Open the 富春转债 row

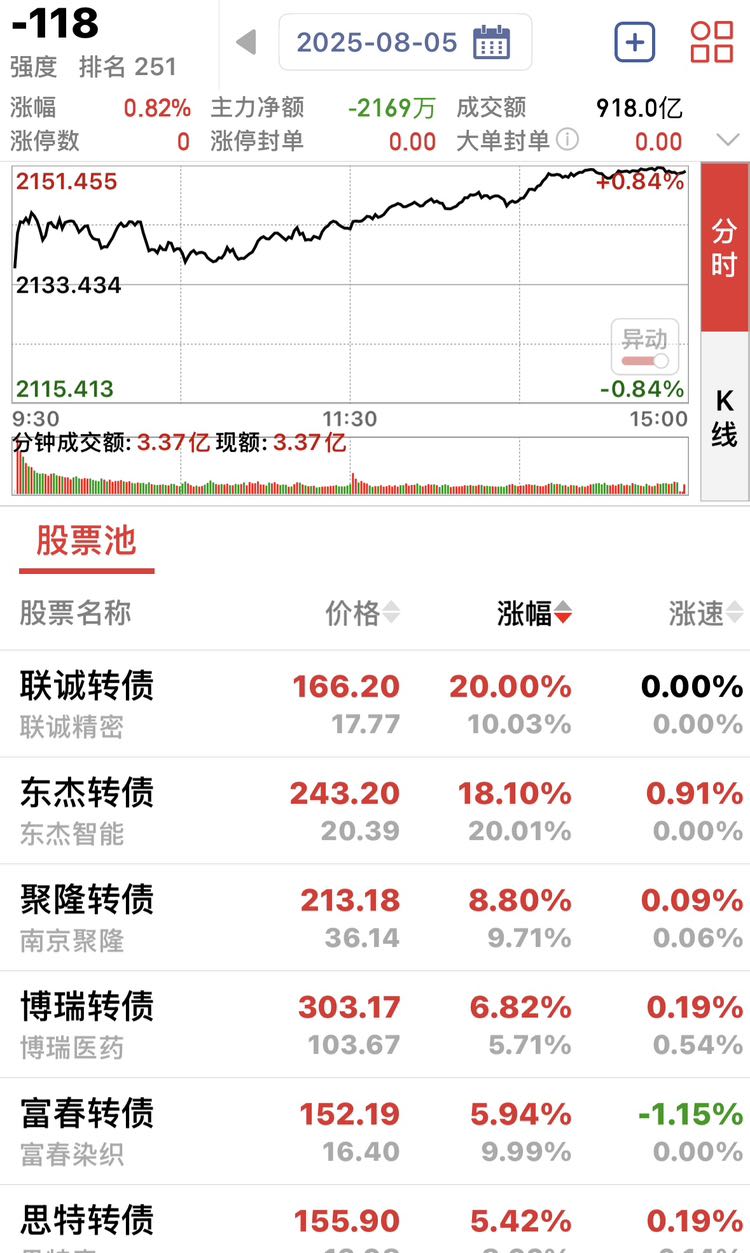click(375, 1132)
